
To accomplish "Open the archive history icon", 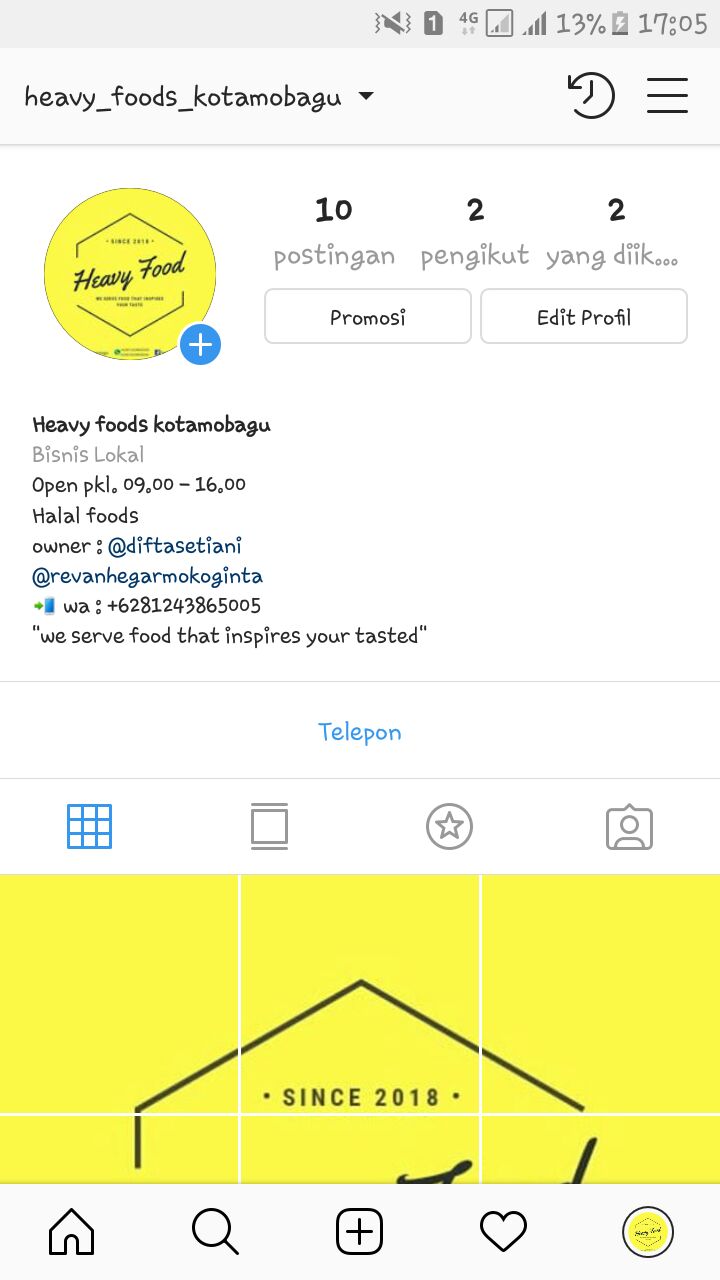I will [x=590, y=96].
